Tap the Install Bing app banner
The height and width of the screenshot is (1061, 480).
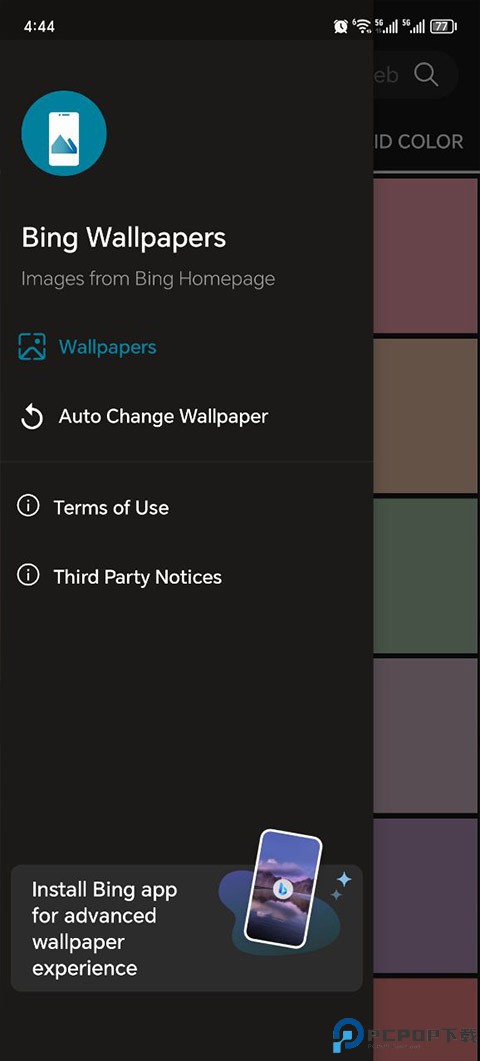187,928
